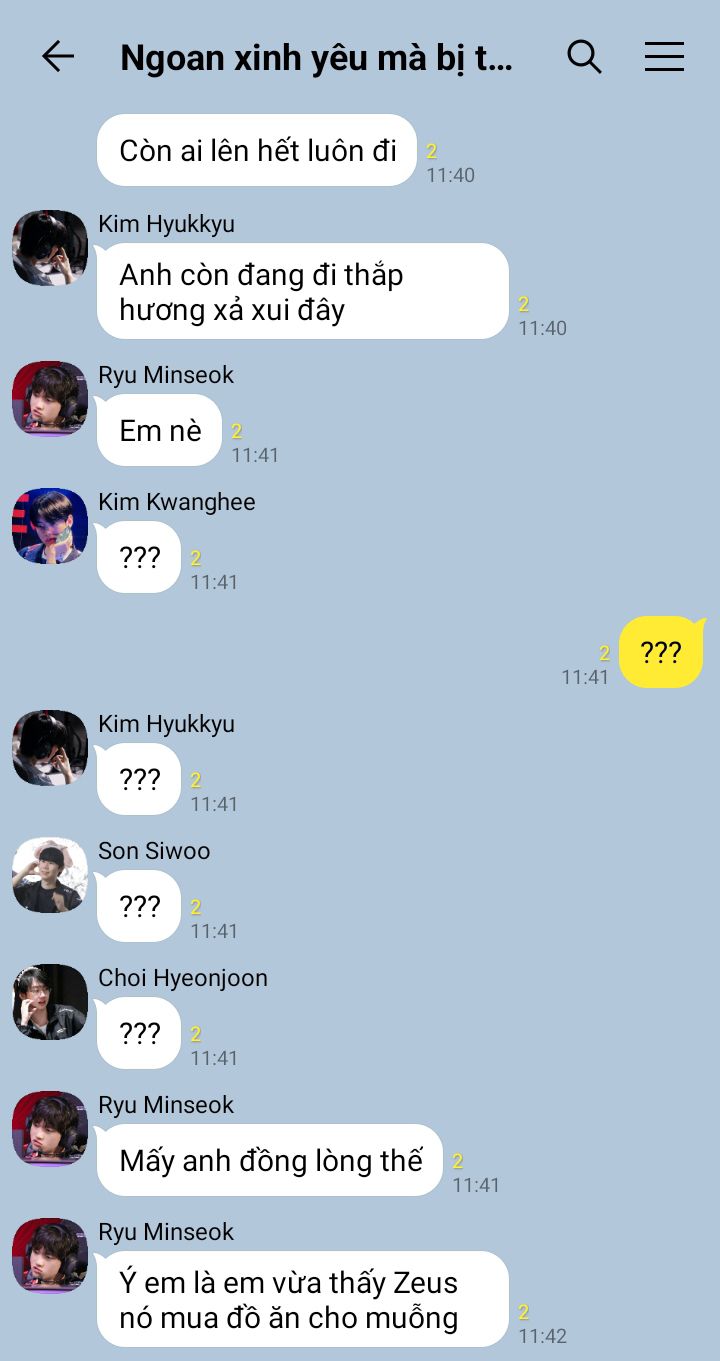Open Kim Kwanghee's profile picture
Viewport: 720px width, 1361px height.
(50, 526)
